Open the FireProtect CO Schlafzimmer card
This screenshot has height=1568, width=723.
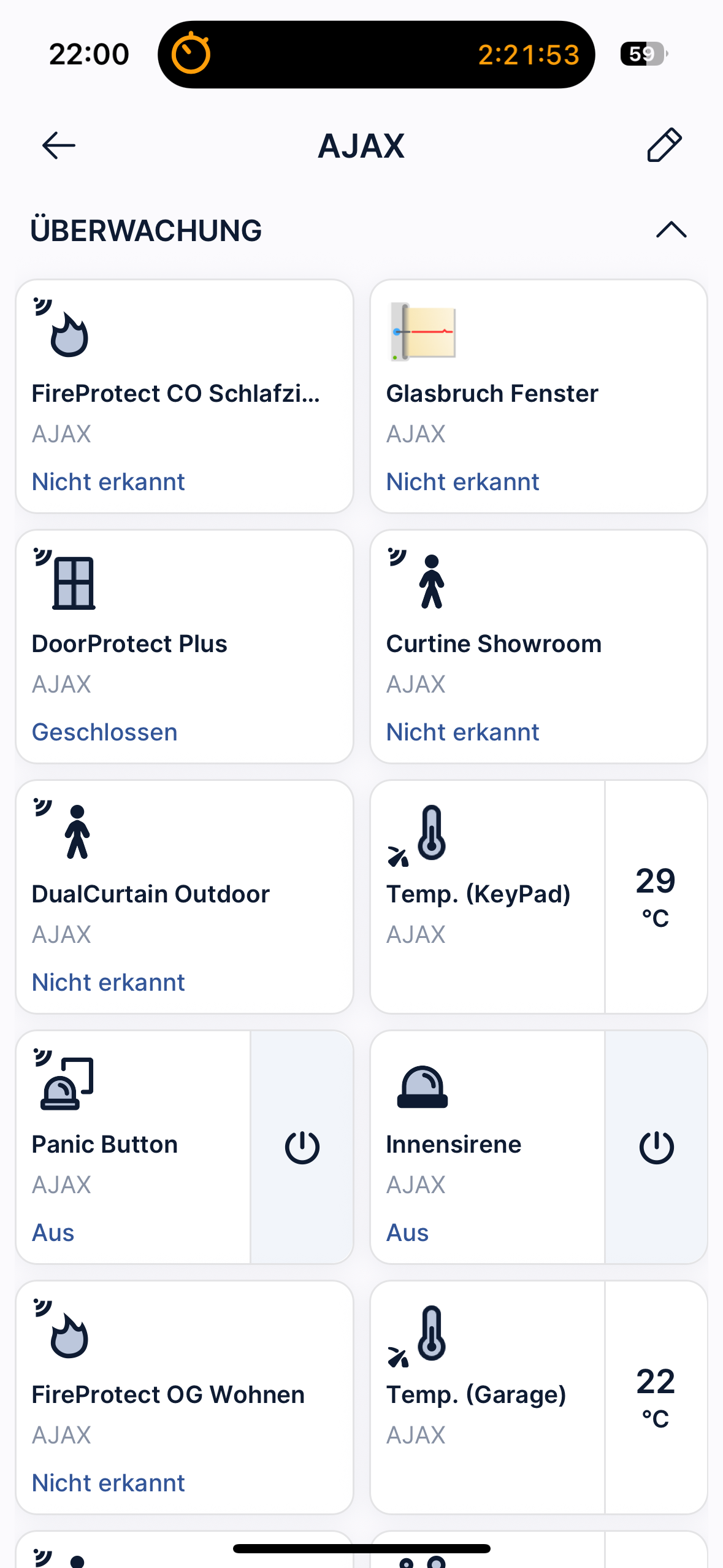(184, 396)
